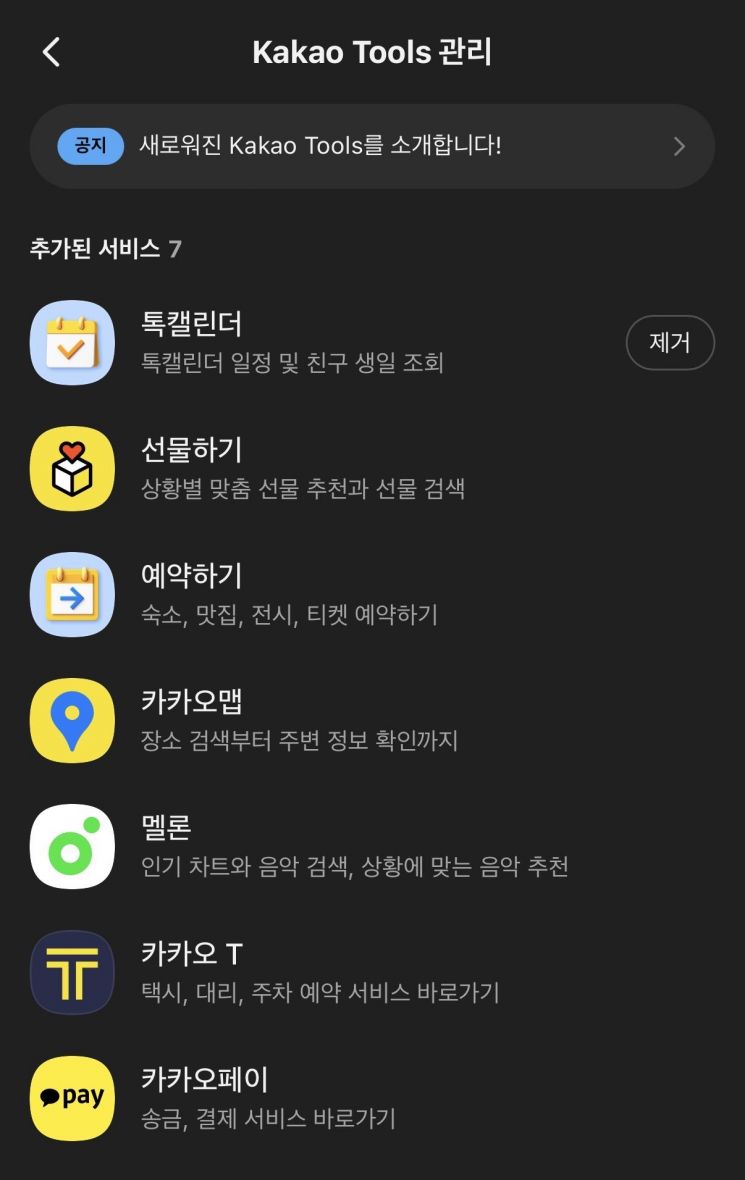745x1180 pixels.
Task: Select the 선물하기 gift box icon
Action: click(72, 468)
